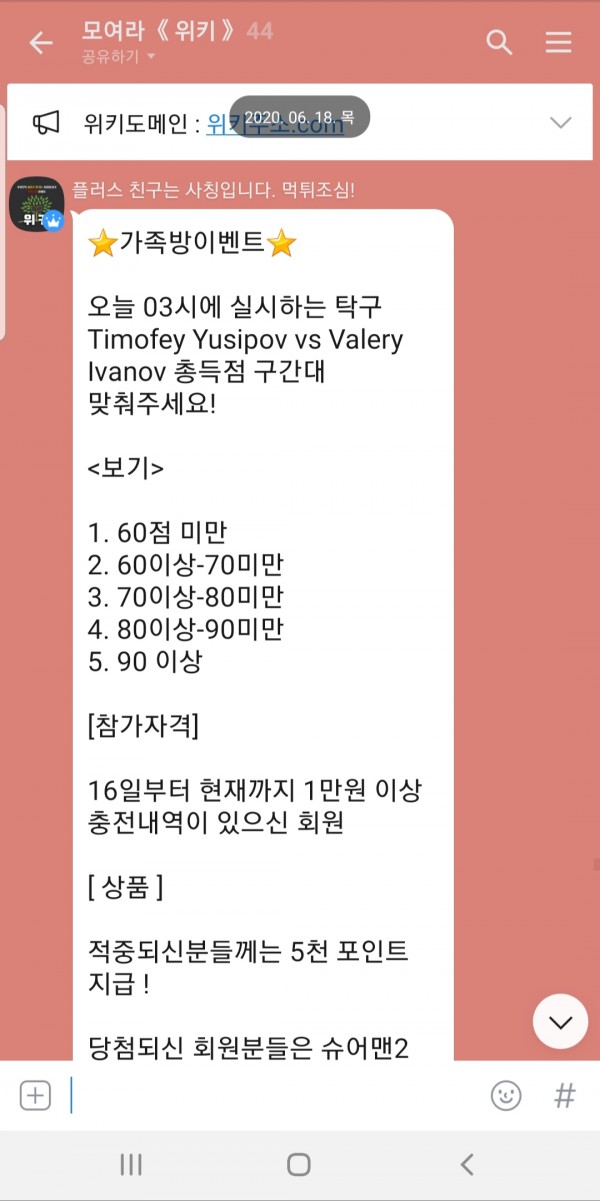This screenshot has width=600, height=1201.
Task: Open the system recent apps
Action: point(131,1164)
